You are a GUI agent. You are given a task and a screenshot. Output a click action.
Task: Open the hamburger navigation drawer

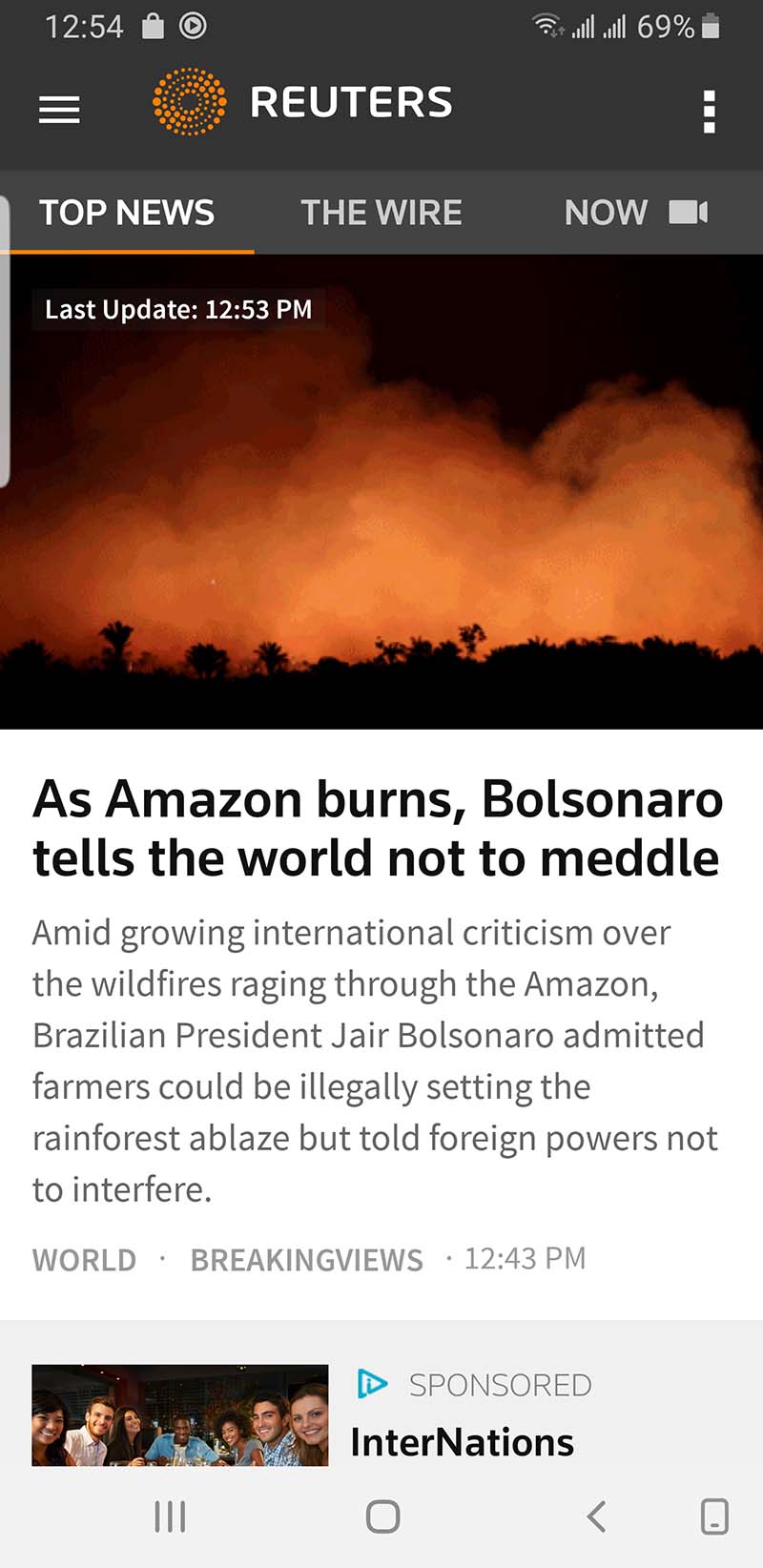[x=59, y=111]
